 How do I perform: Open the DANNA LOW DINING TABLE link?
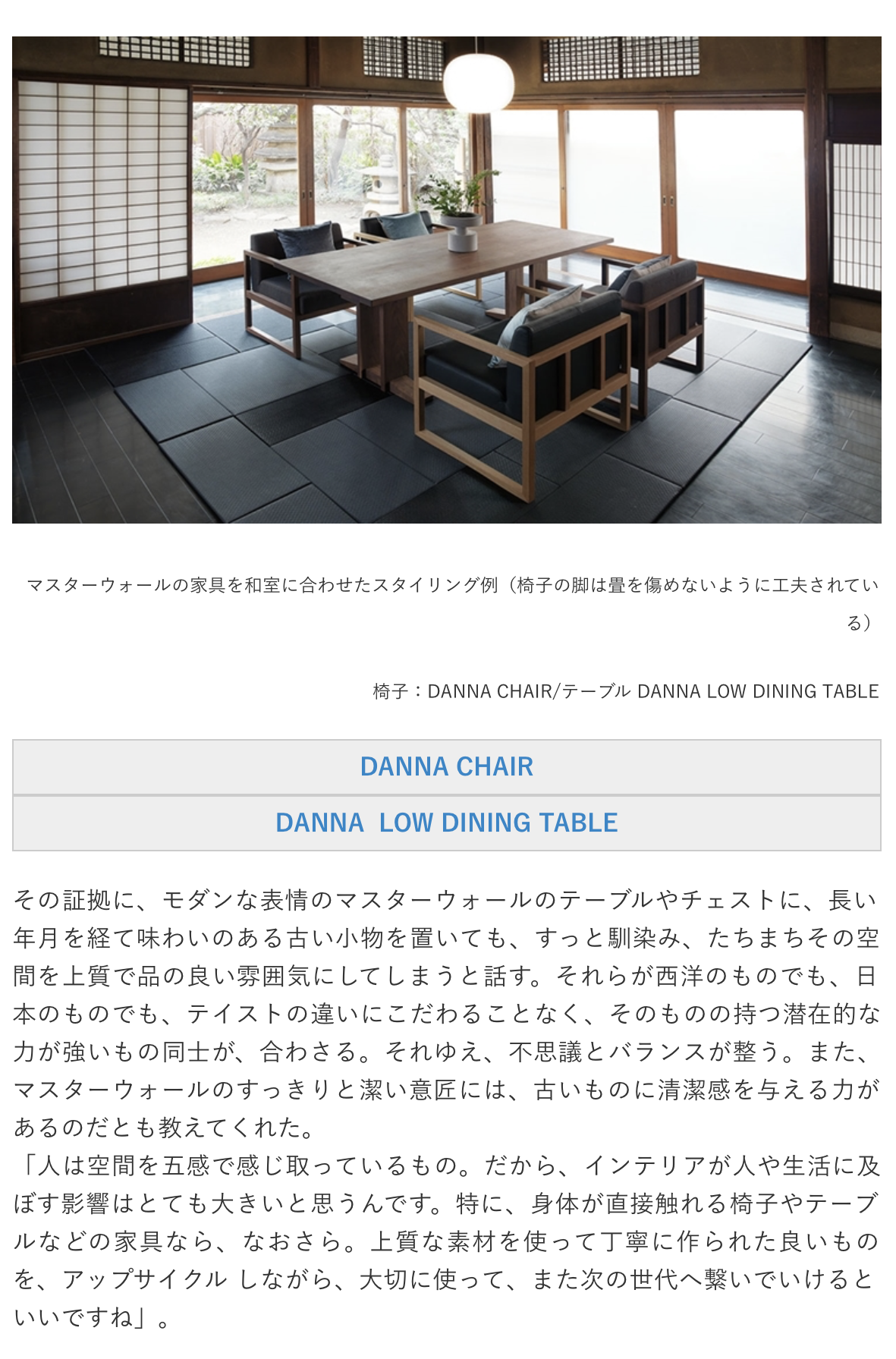[446, 823]
